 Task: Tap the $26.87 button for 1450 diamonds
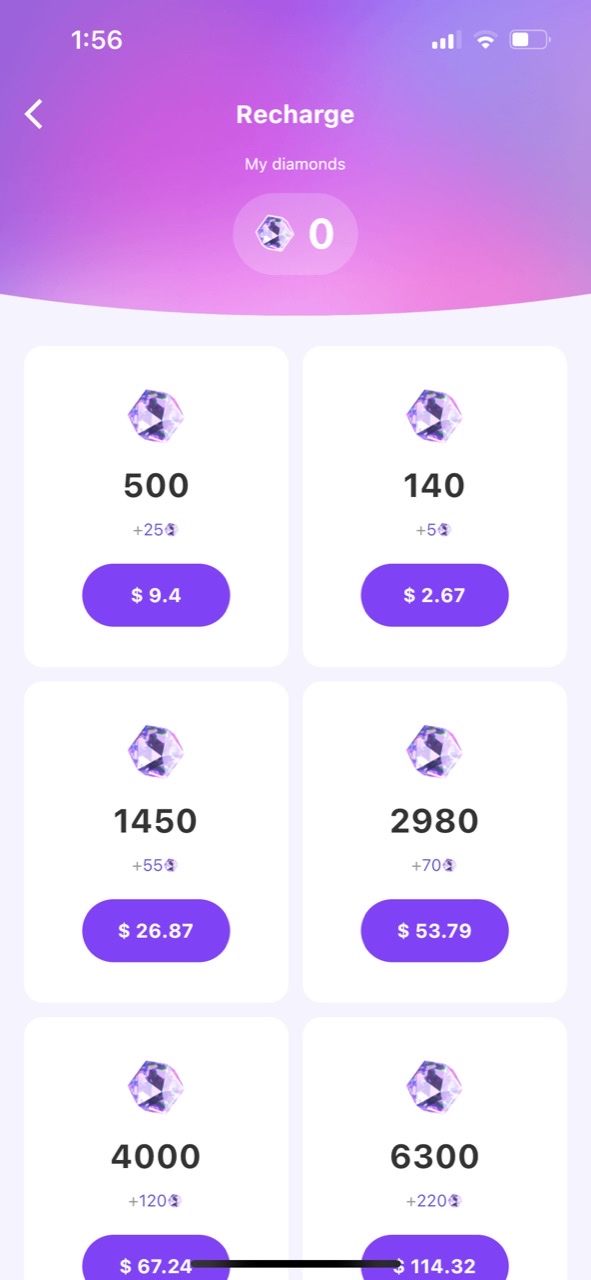point(156,931)
